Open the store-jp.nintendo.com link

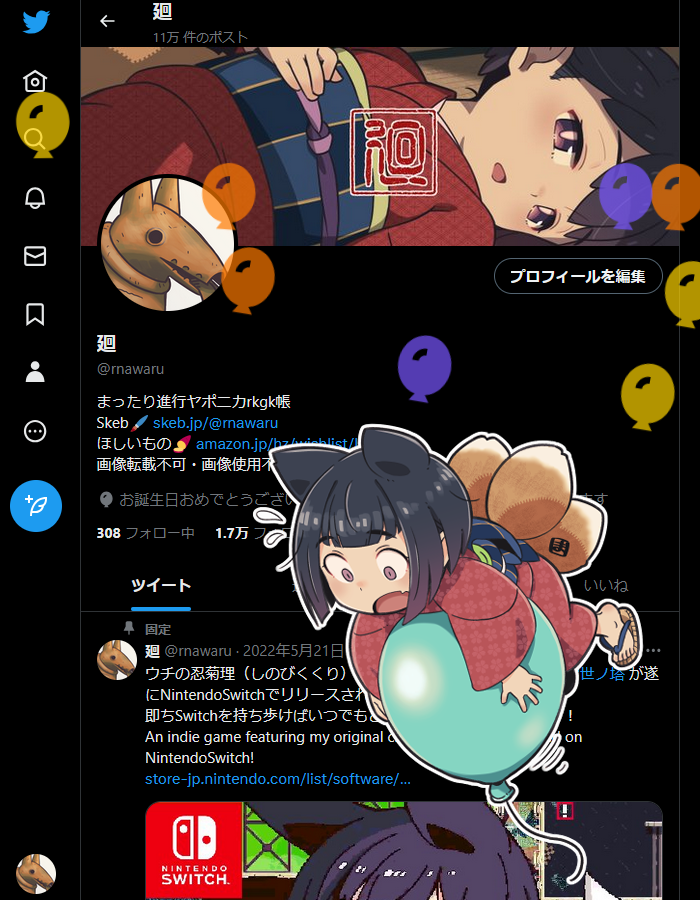point(277,778)
